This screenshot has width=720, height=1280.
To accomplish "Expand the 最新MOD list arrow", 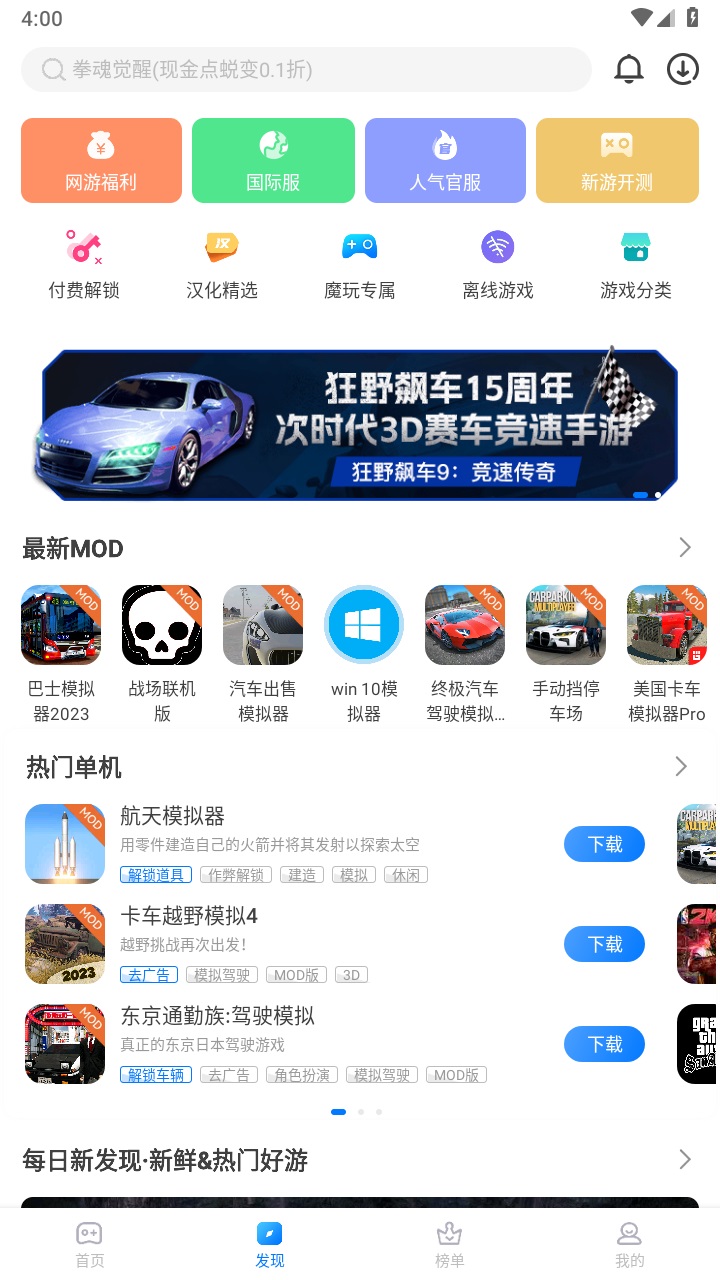I will pos(685,547).
